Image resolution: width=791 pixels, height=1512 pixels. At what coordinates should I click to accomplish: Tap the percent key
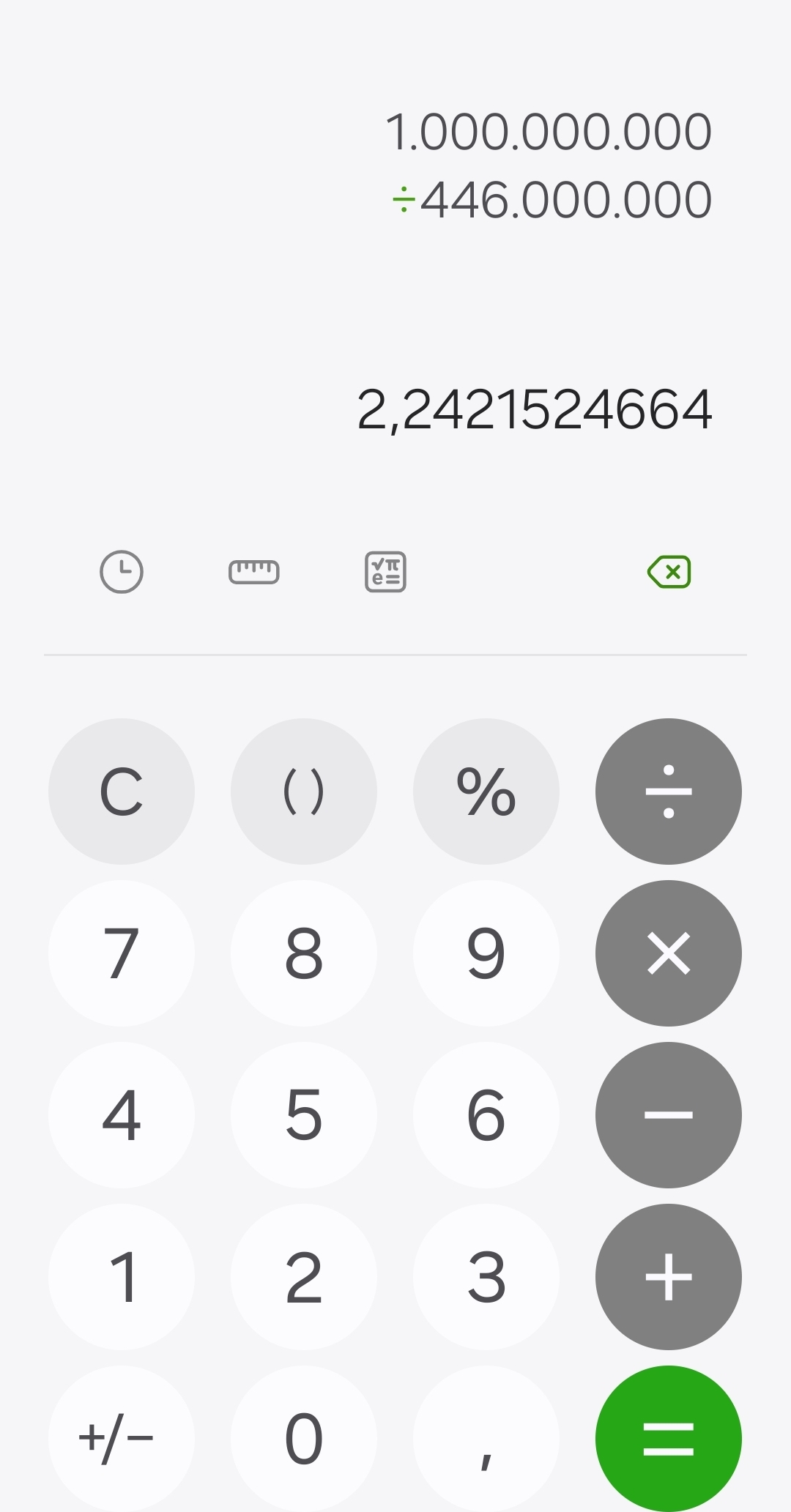(x=486, y=792)
